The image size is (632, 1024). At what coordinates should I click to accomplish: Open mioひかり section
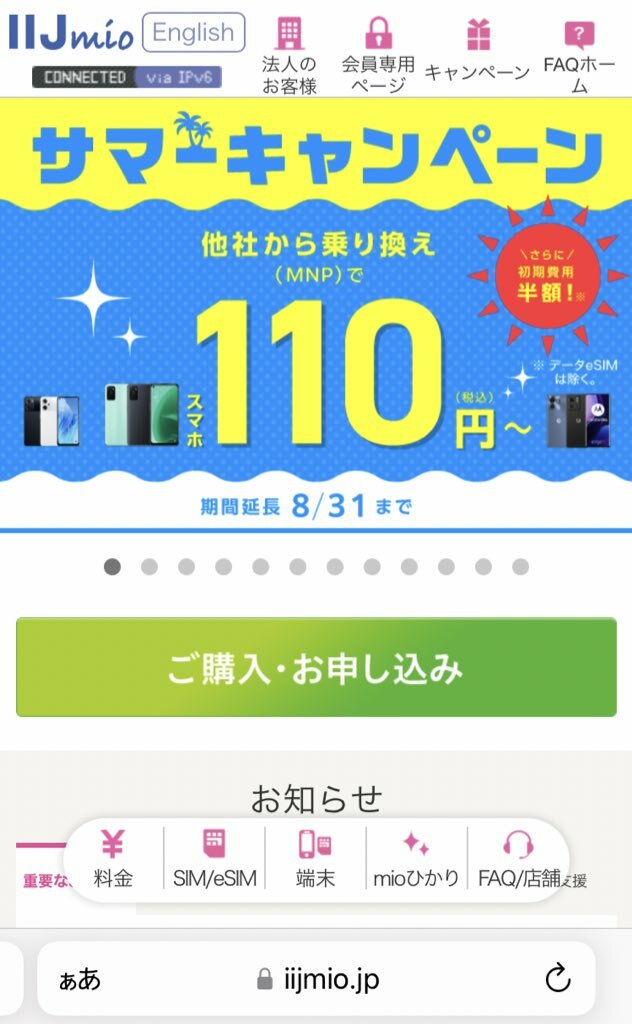pos(416,860)
